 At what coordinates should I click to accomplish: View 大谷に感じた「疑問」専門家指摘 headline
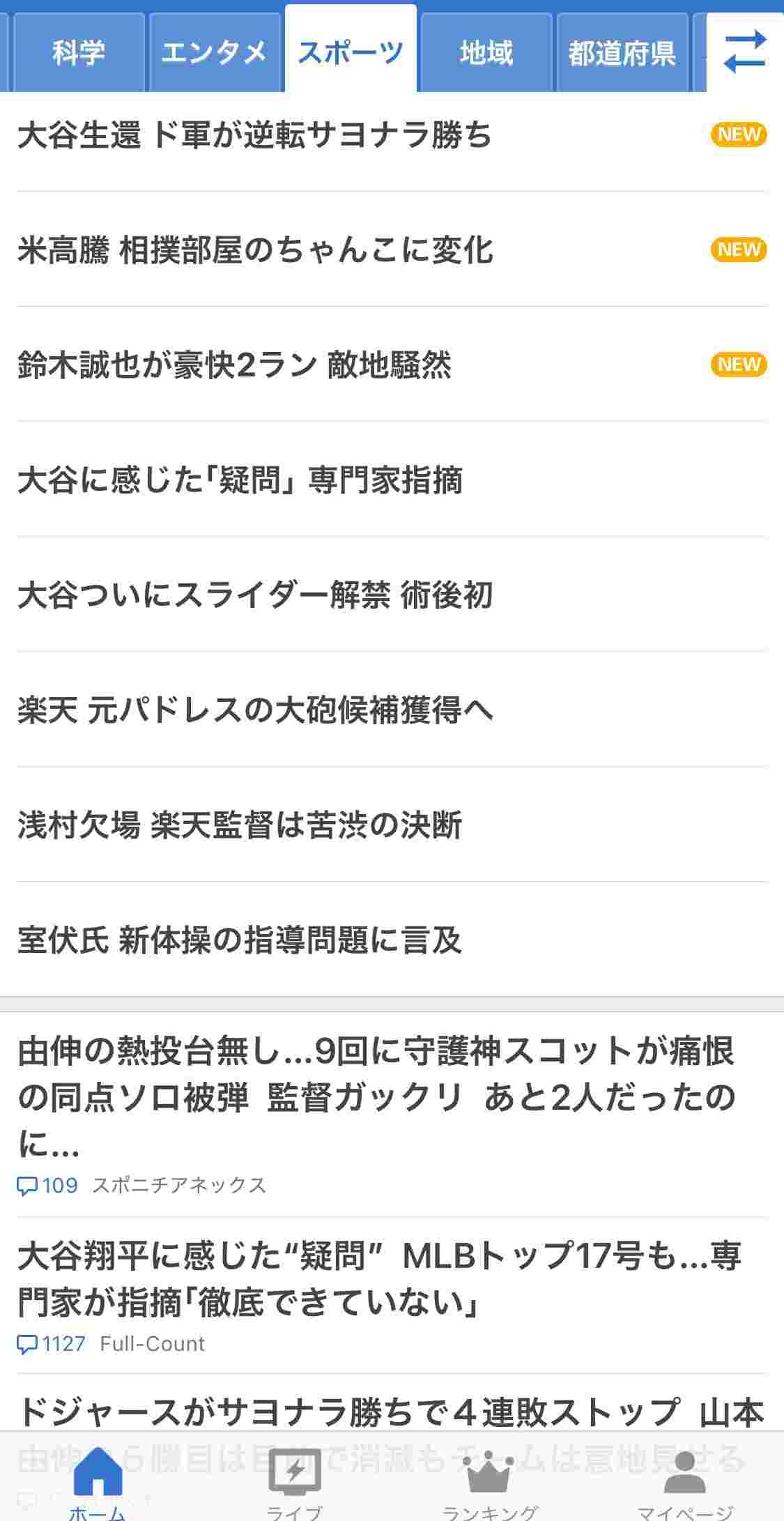point(240,480)
